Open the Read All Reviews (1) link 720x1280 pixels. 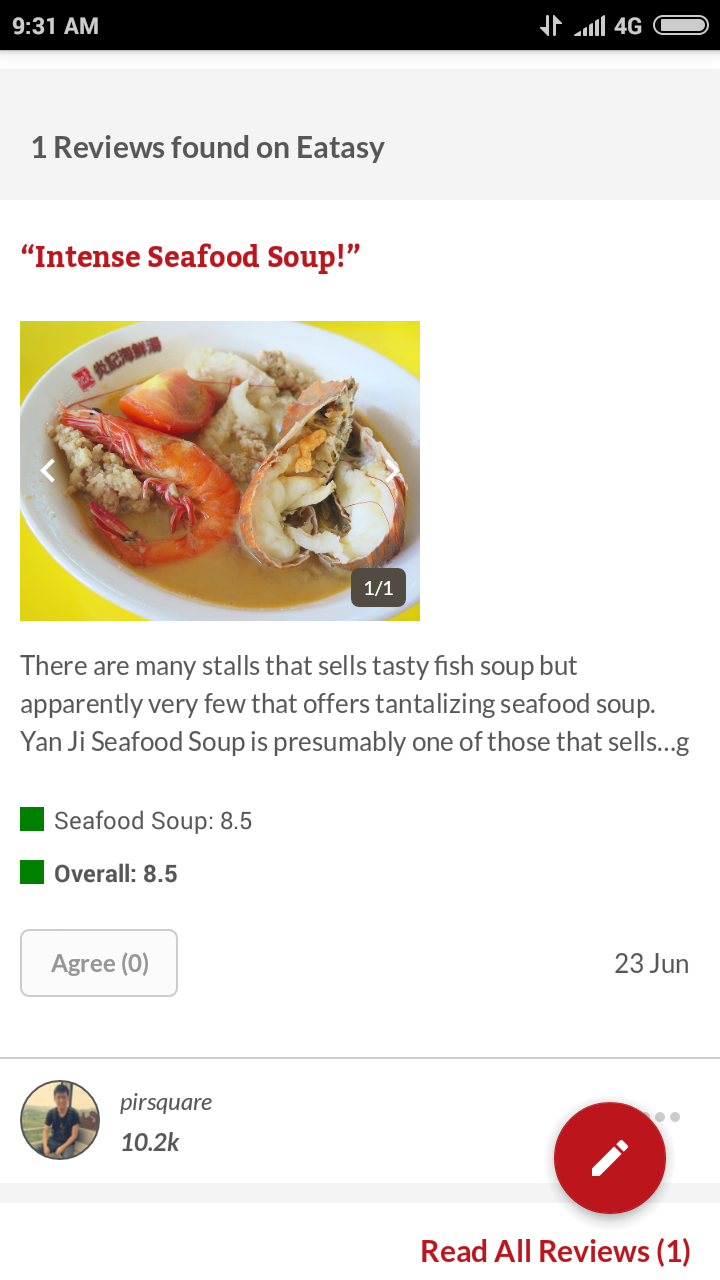(555, 1251)
